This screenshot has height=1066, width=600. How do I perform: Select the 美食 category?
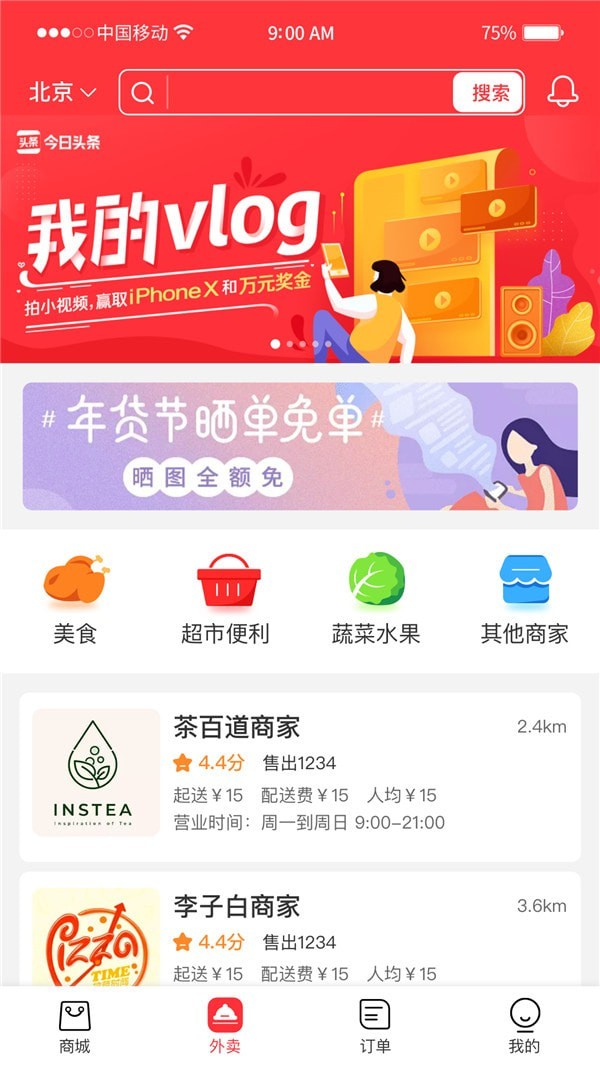pyautogui.click(x=75, y=599)
